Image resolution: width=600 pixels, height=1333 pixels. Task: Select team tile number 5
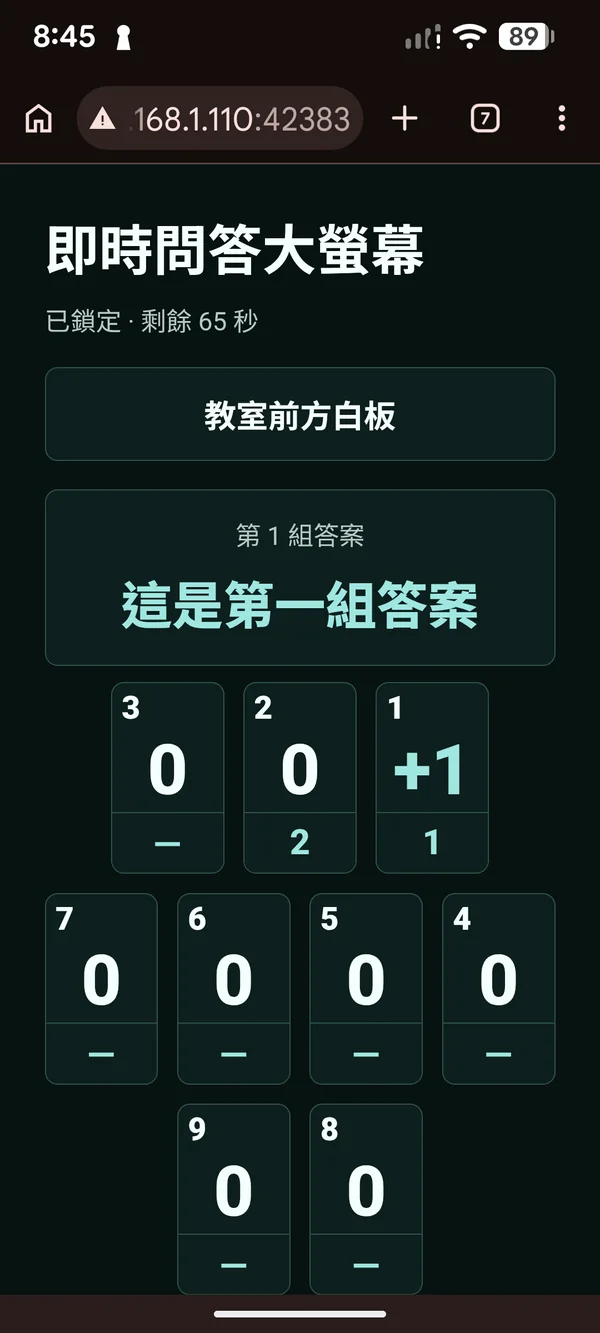366,989
